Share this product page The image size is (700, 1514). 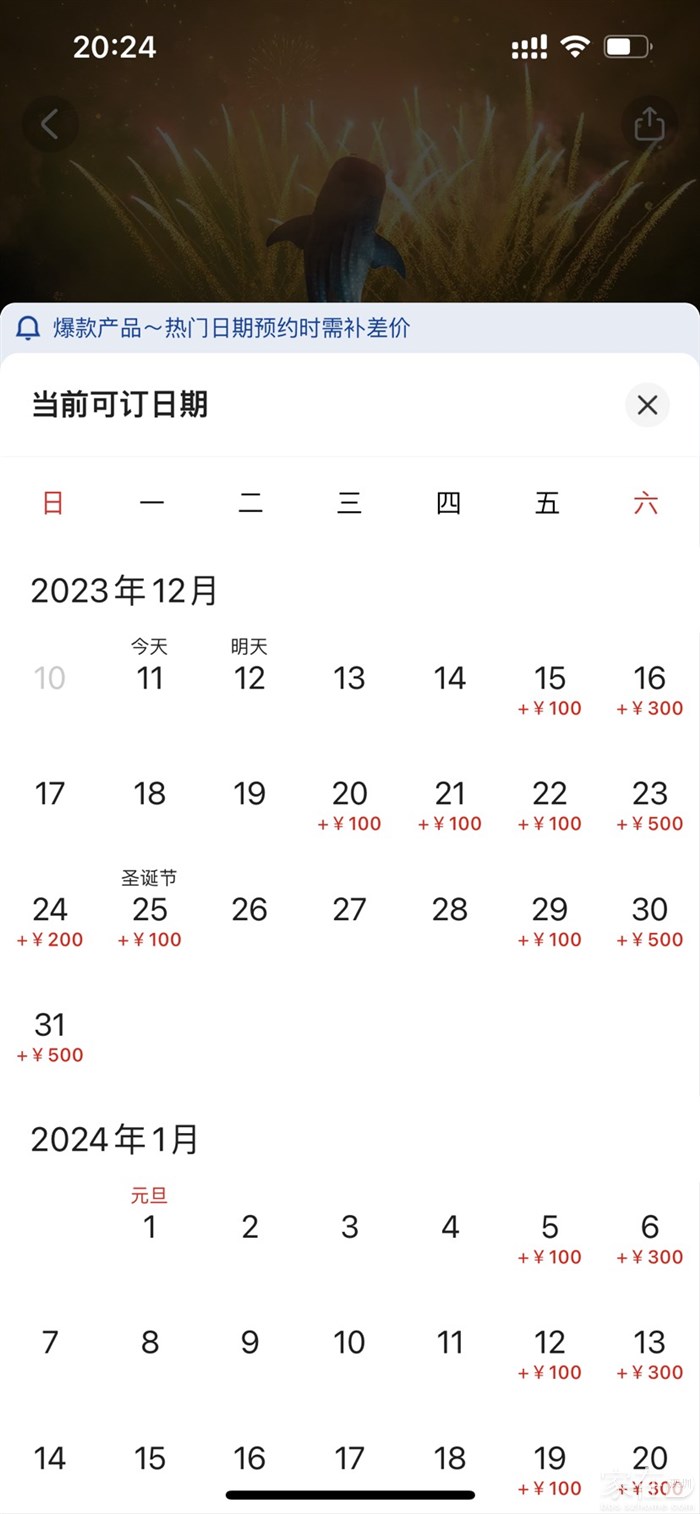649,125
